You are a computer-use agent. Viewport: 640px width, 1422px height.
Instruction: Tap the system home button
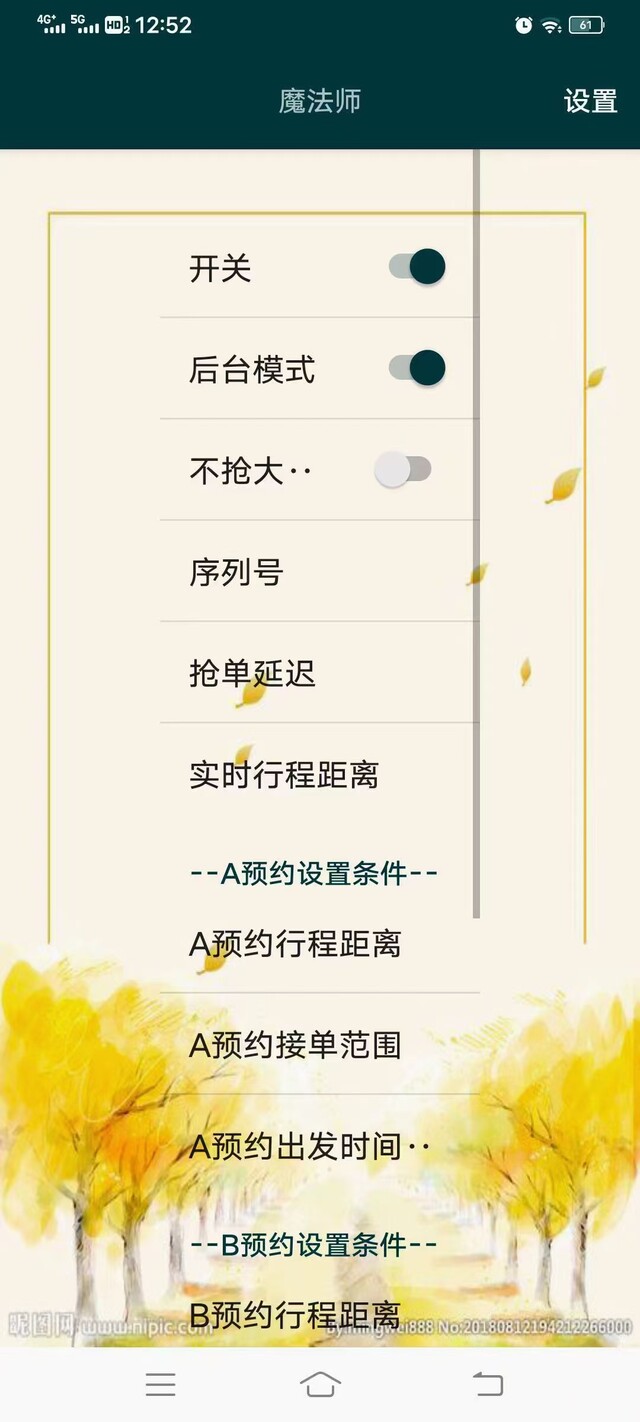[x=320, y=1384]
